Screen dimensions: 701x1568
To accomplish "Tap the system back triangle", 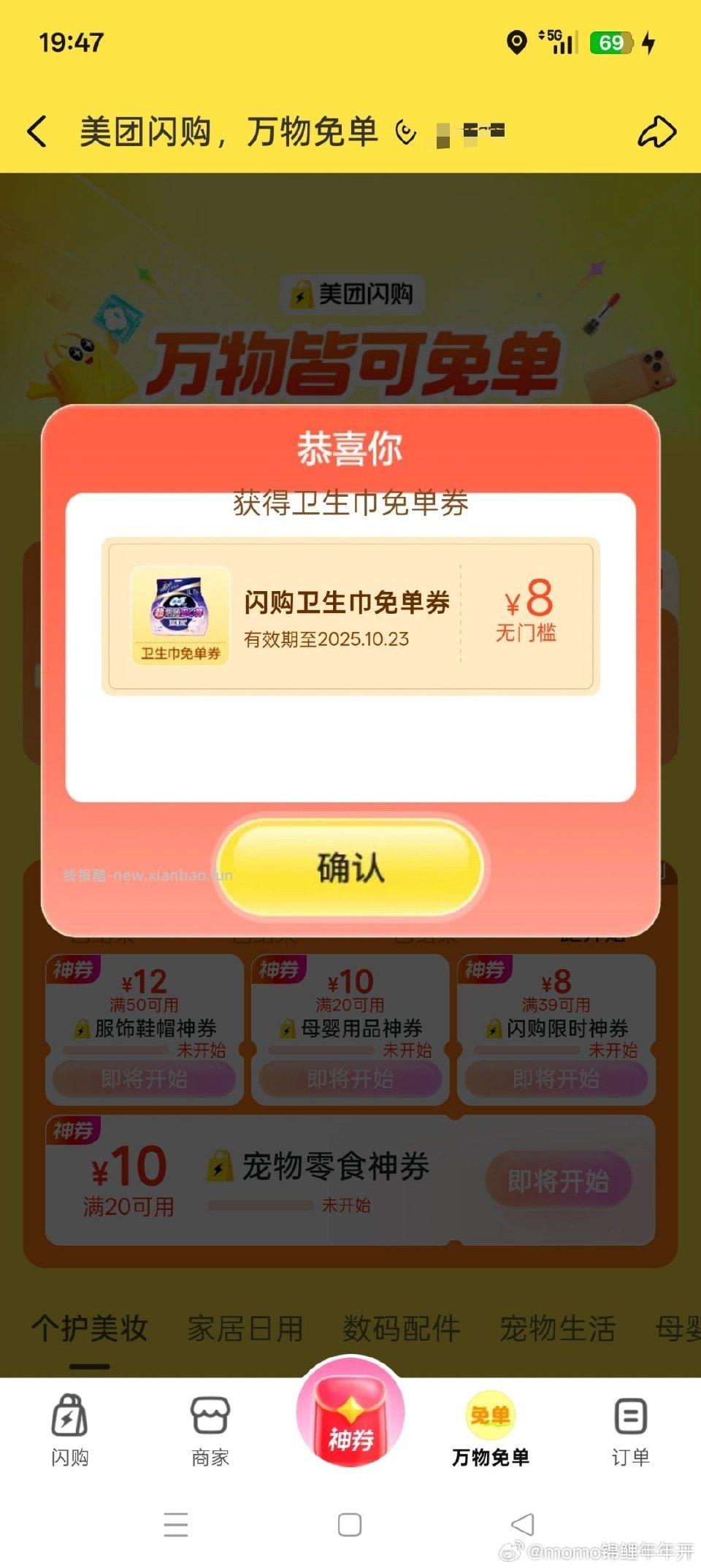I will (x=523, y=1524).
